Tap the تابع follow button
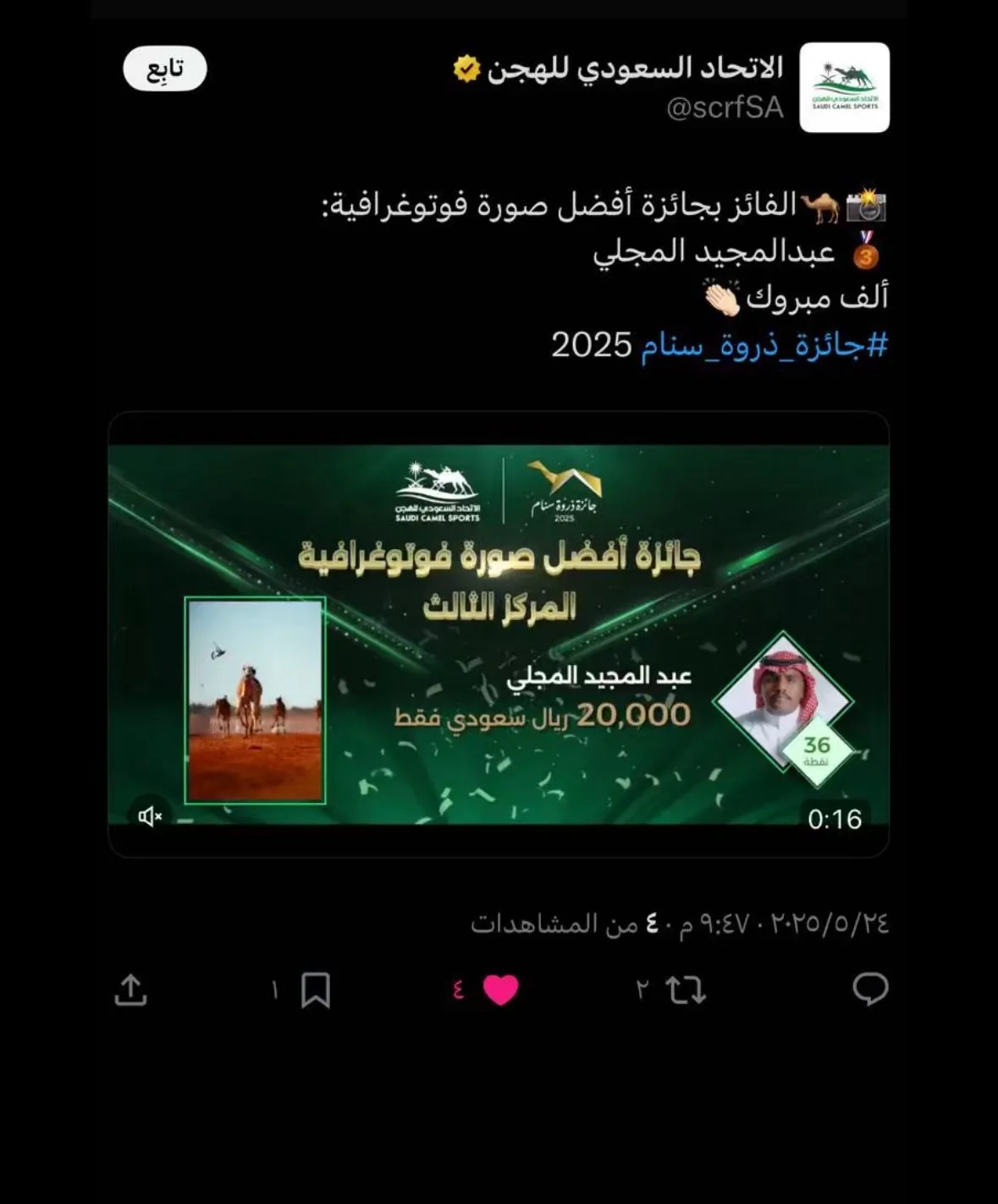 click(x=165, y=69)
